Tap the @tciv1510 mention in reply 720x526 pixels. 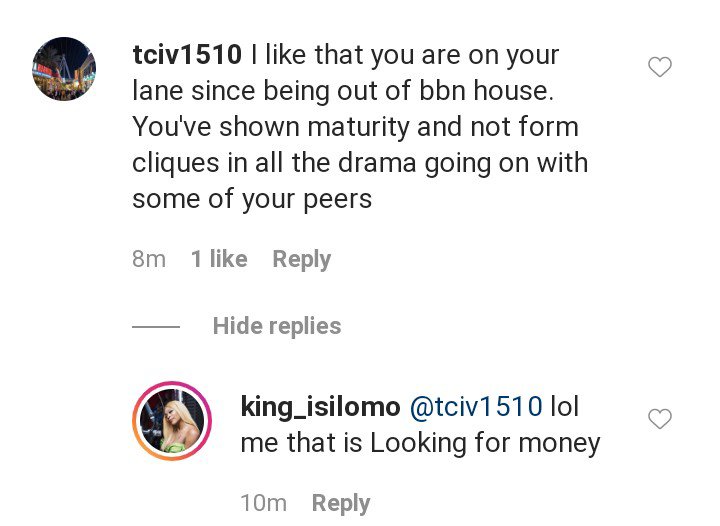point(475,407)
